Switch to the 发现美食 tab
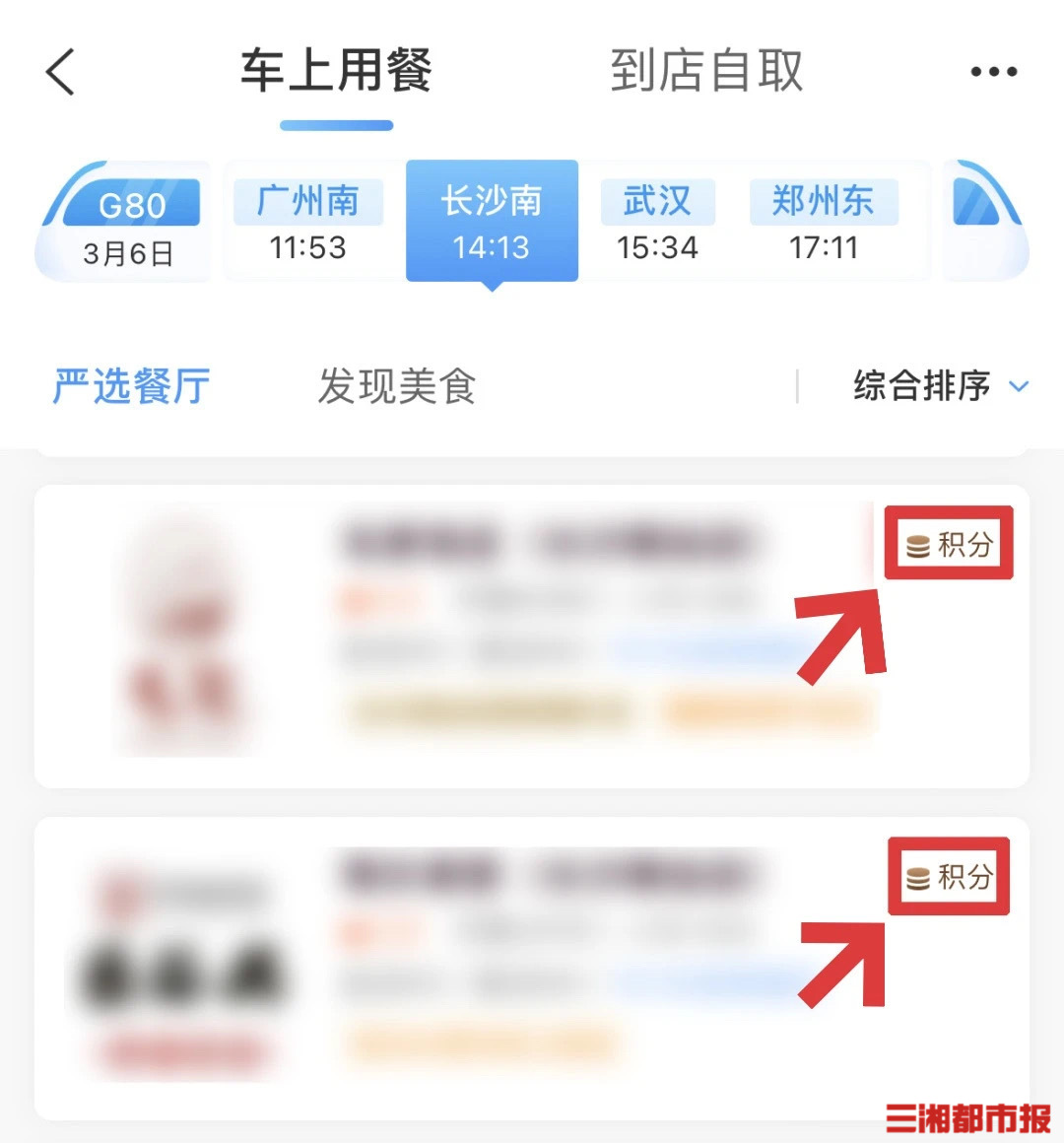 tap(396, 386)
